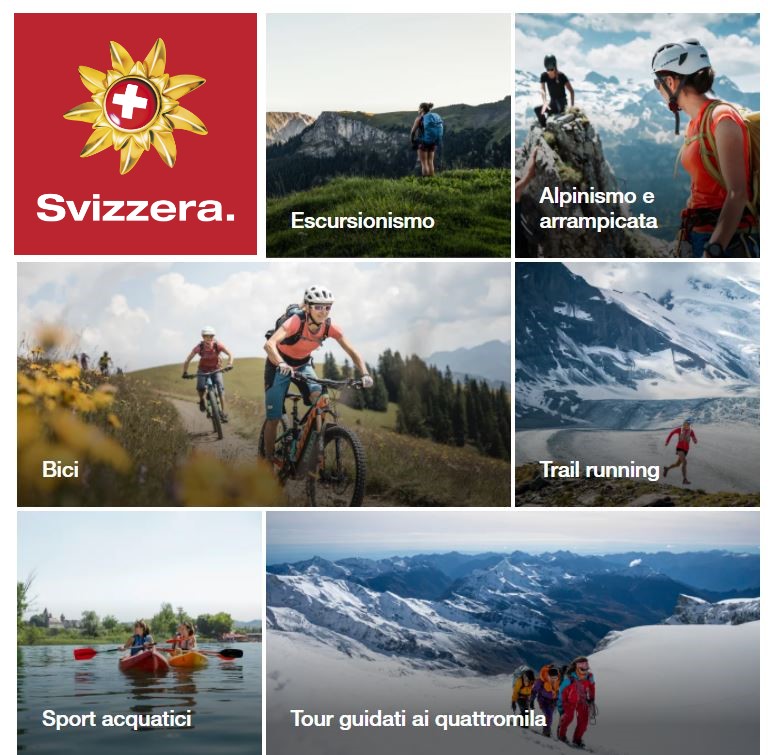View the Trail running tile
Screen dimensions: 773x755
[637, 385]
